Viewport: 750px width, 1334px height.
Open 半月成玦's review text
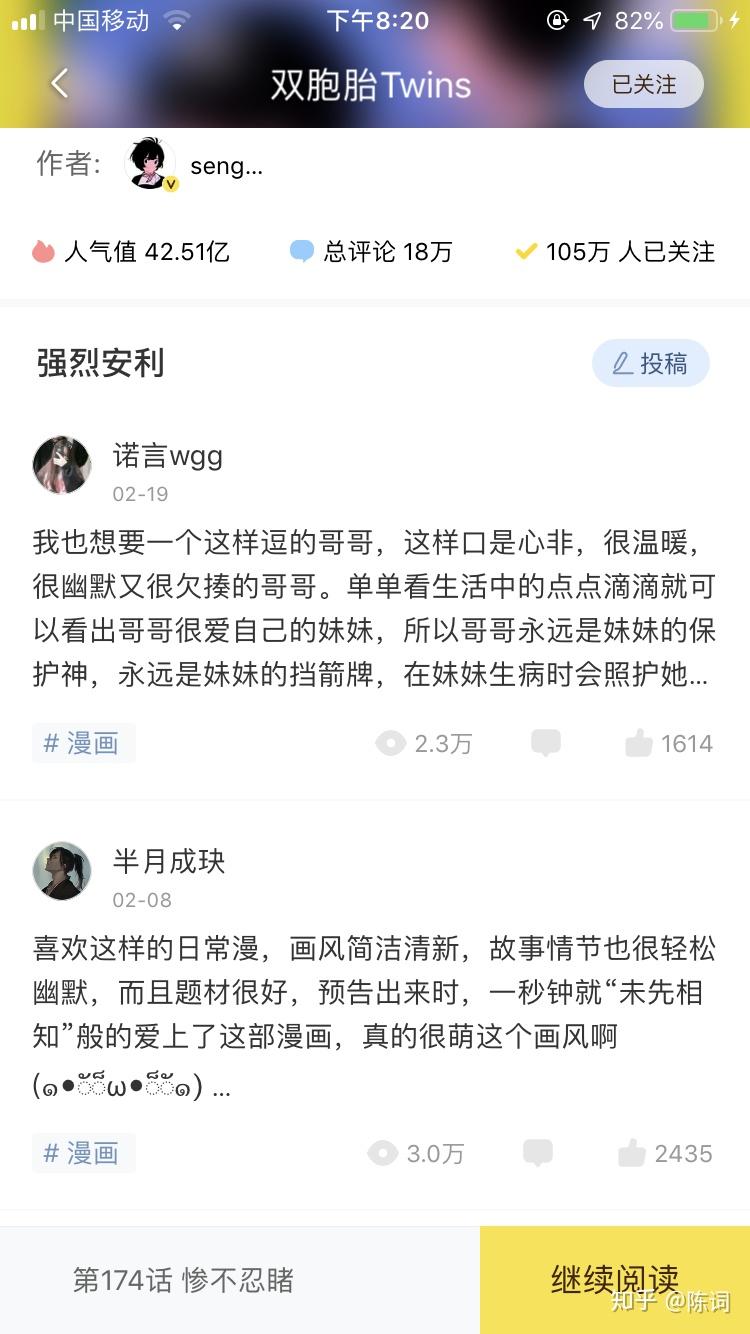coord(374,1015)
